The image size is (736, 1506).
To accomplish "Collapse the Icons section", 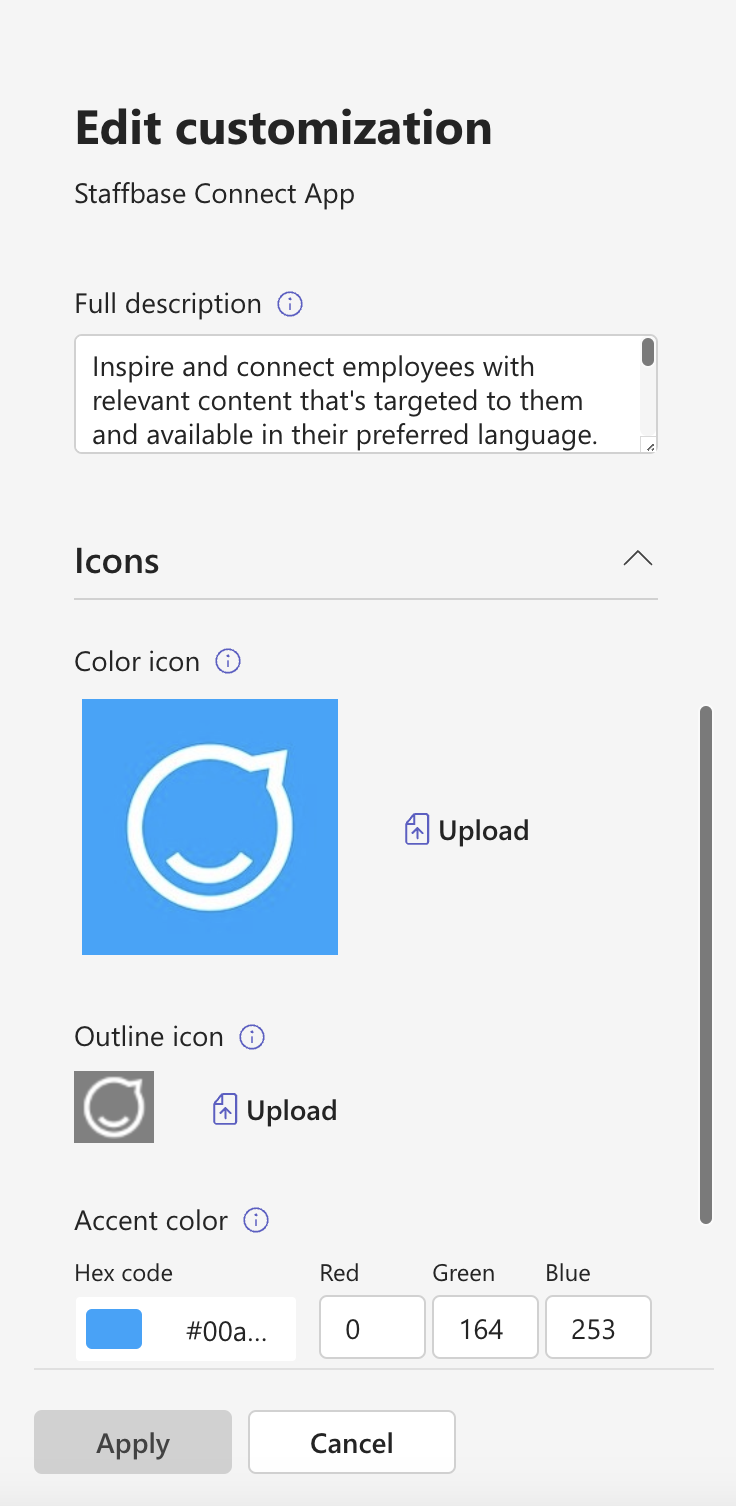I will pyautogui.click(x=637, y=559).
